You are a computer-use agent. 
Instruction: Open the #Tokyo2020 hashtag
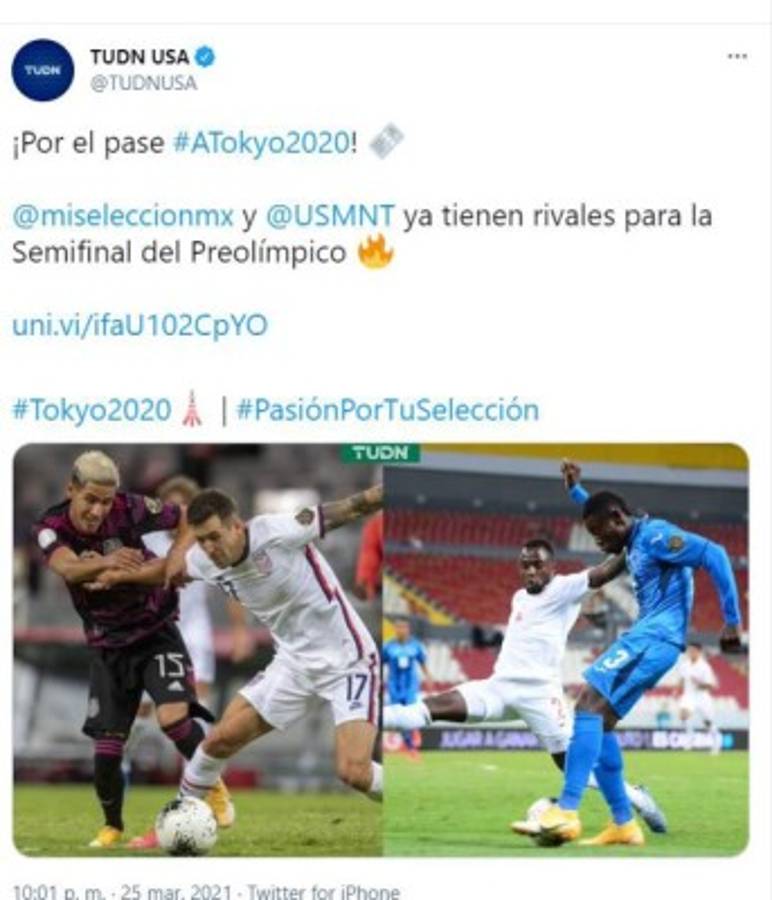[x=91, y=409]
